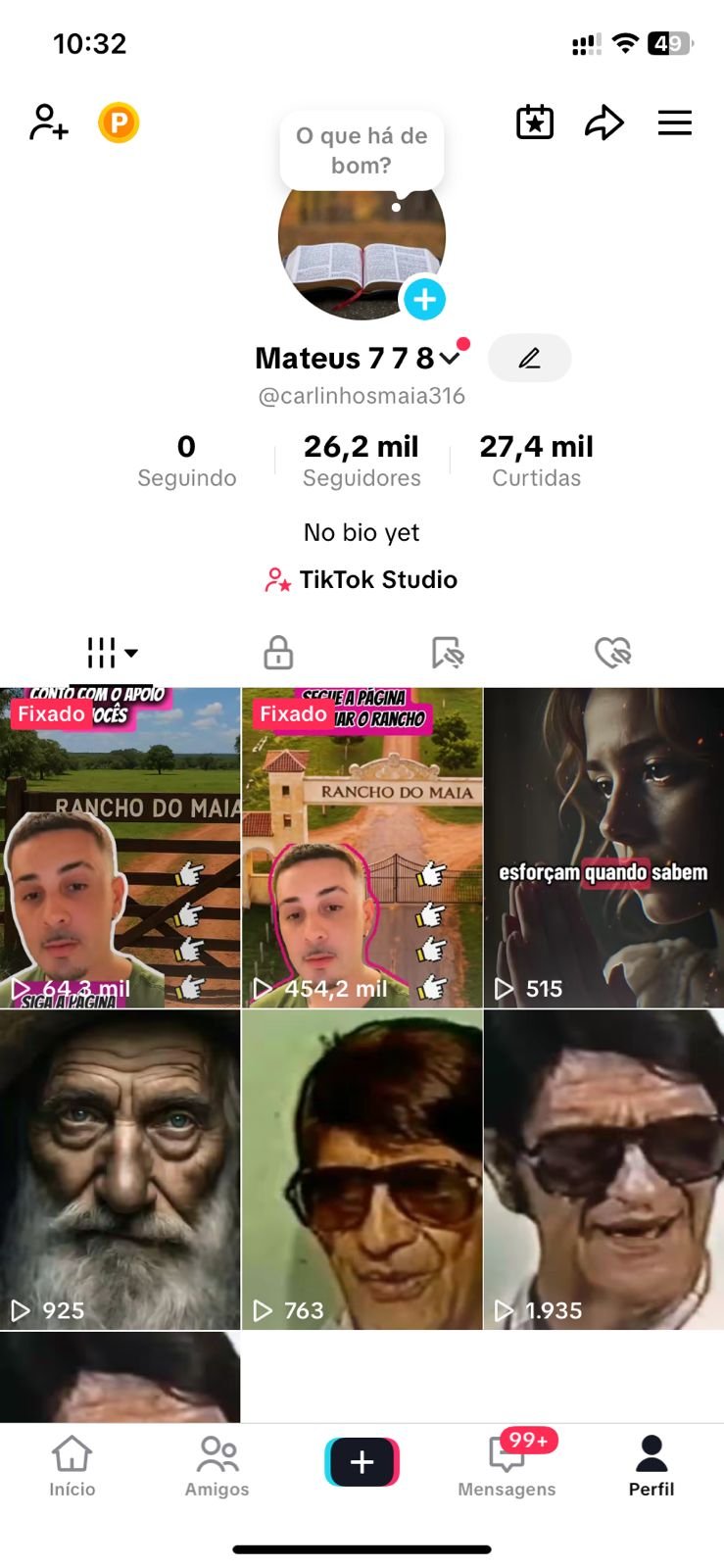Expand the Mateus 7 7 8 account switcher
This screenshot has height=1568, width=724.
[450, 358]
